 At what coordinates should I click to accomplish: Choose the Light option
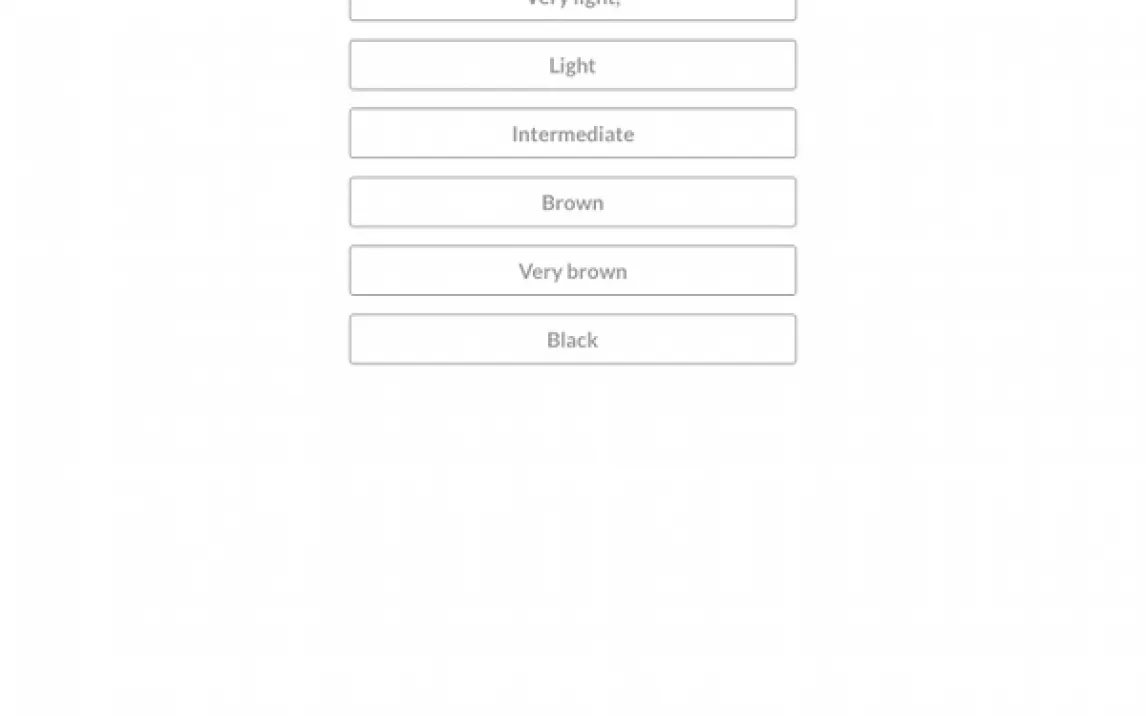pyautogui.click(x=572, y=65)
